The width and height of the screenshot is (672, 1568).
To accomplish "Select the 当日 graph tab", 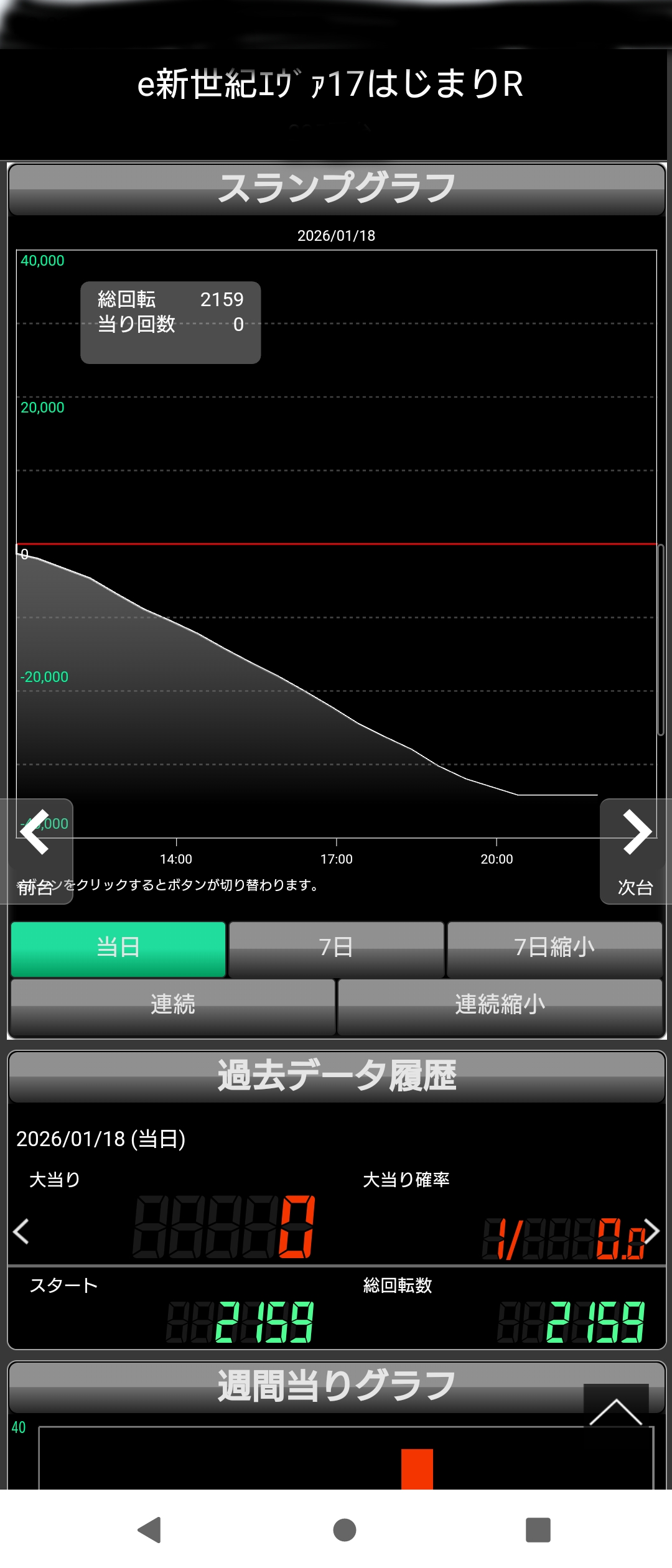I will click(x=118, y=948).
